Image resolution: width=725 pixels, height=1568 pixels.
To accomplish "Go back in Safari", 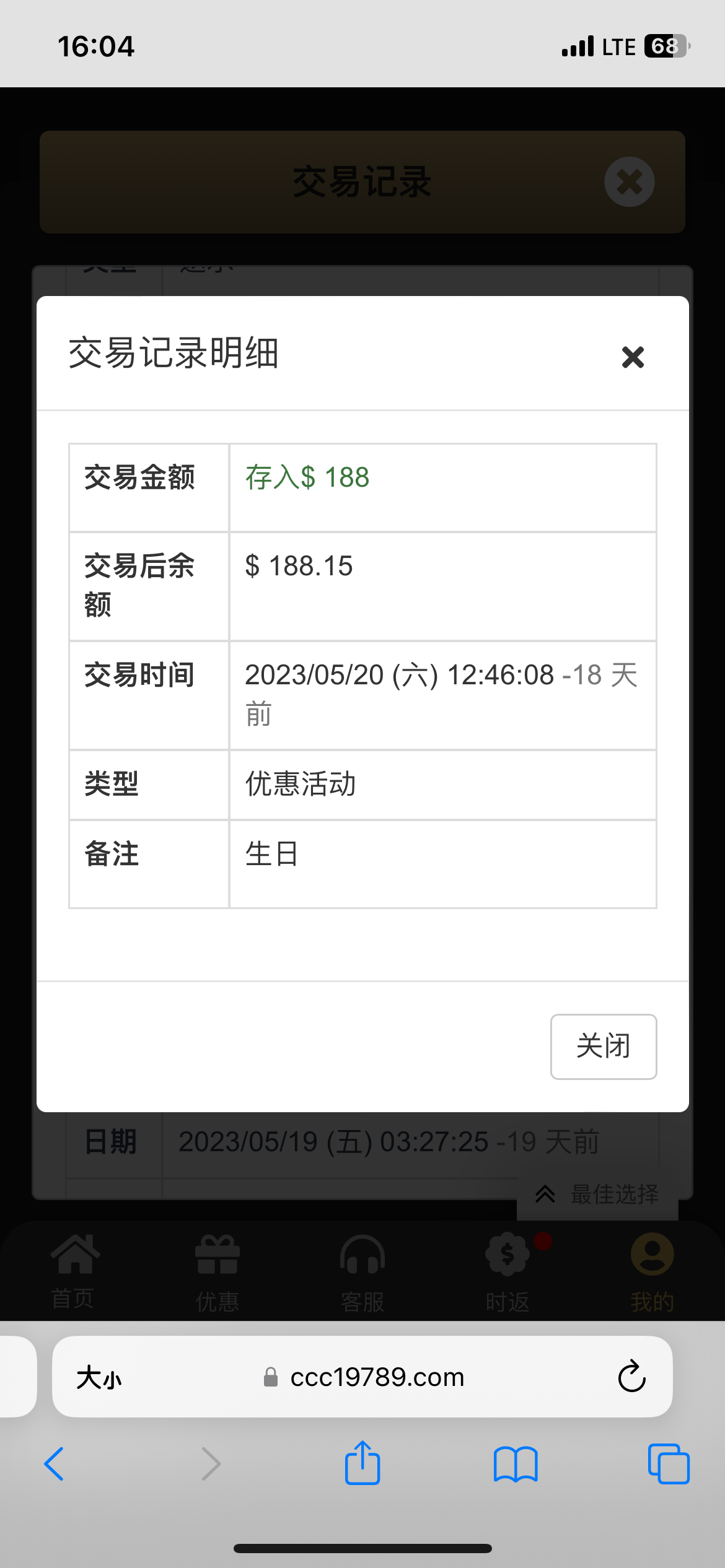I will point(55,1464).
